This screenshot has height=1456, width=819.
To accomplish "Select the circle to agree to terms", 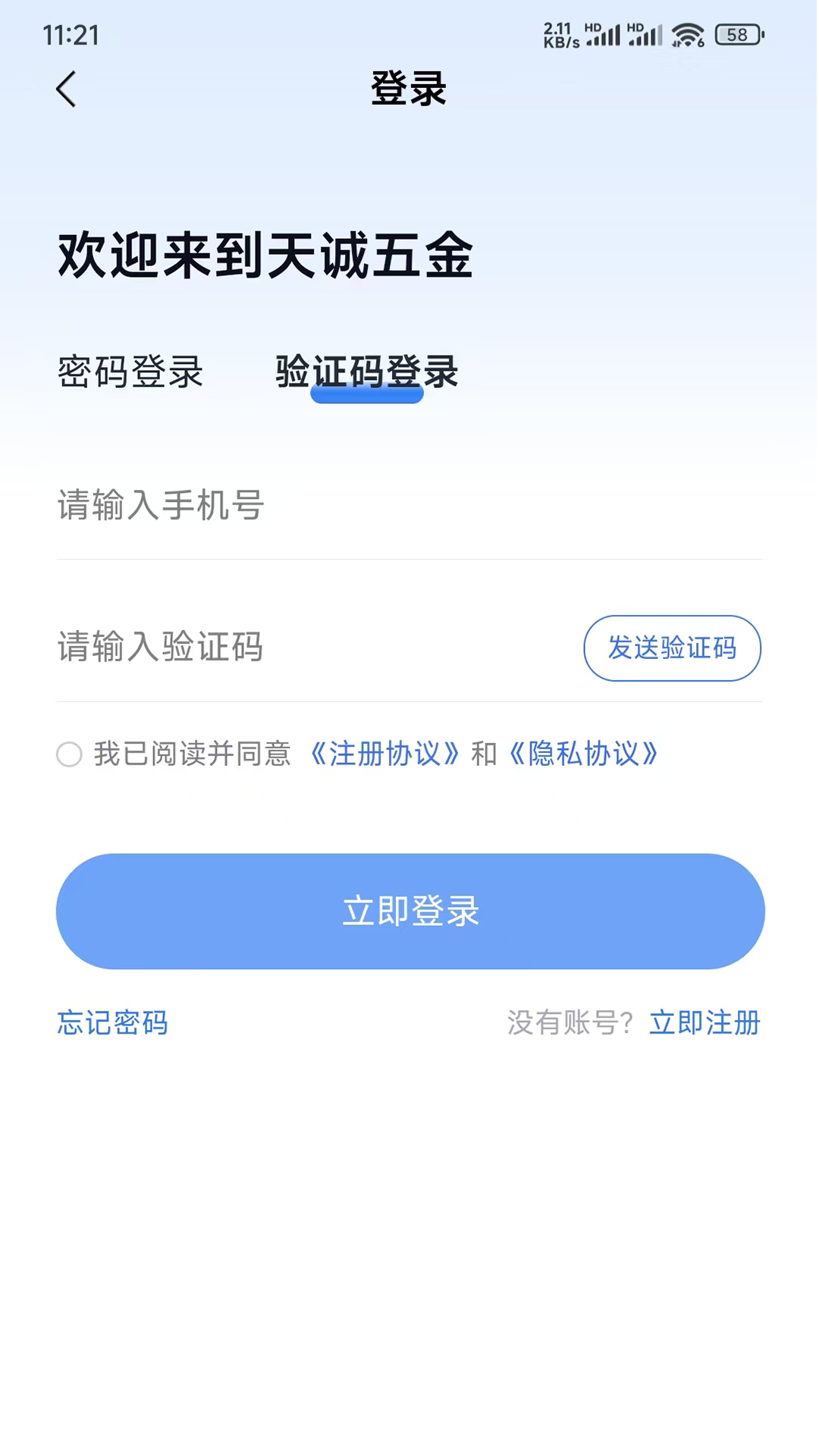I will click(x=69, y=755).
